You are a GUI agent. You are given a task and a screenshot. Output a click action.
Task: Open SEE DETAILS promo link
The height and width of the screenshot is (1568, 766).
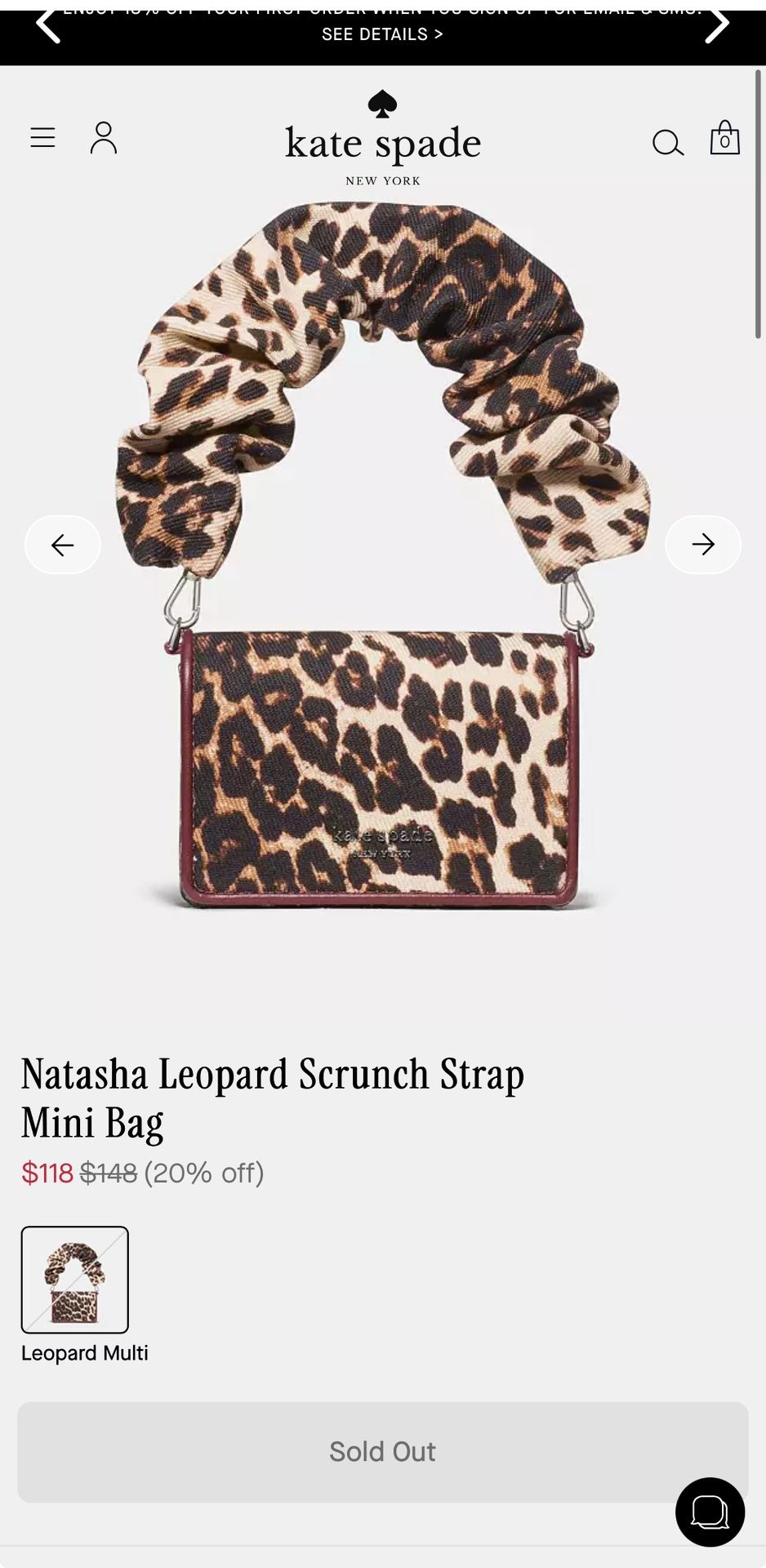point(382,34)
